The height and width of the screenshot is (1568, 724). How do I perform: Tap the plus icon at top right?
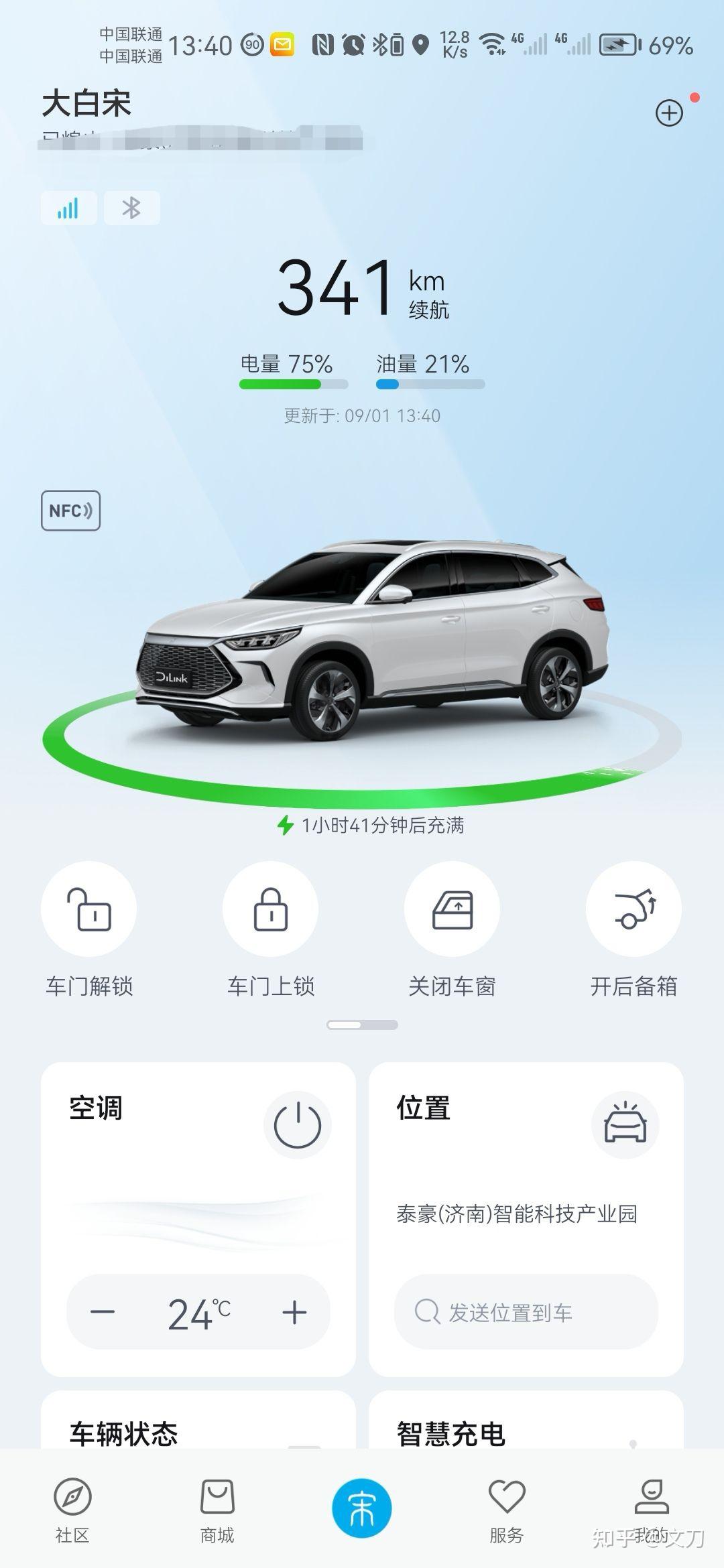click(668, 111)
